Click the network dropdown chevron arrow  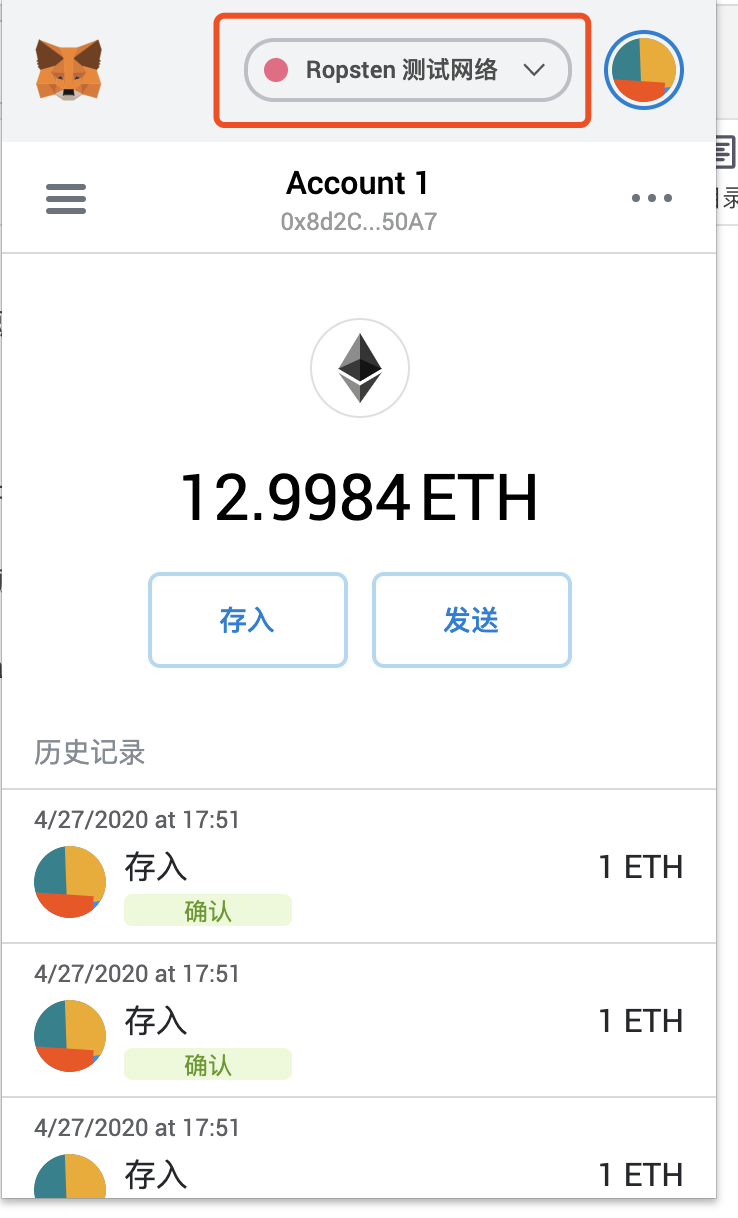click(535, 70)
